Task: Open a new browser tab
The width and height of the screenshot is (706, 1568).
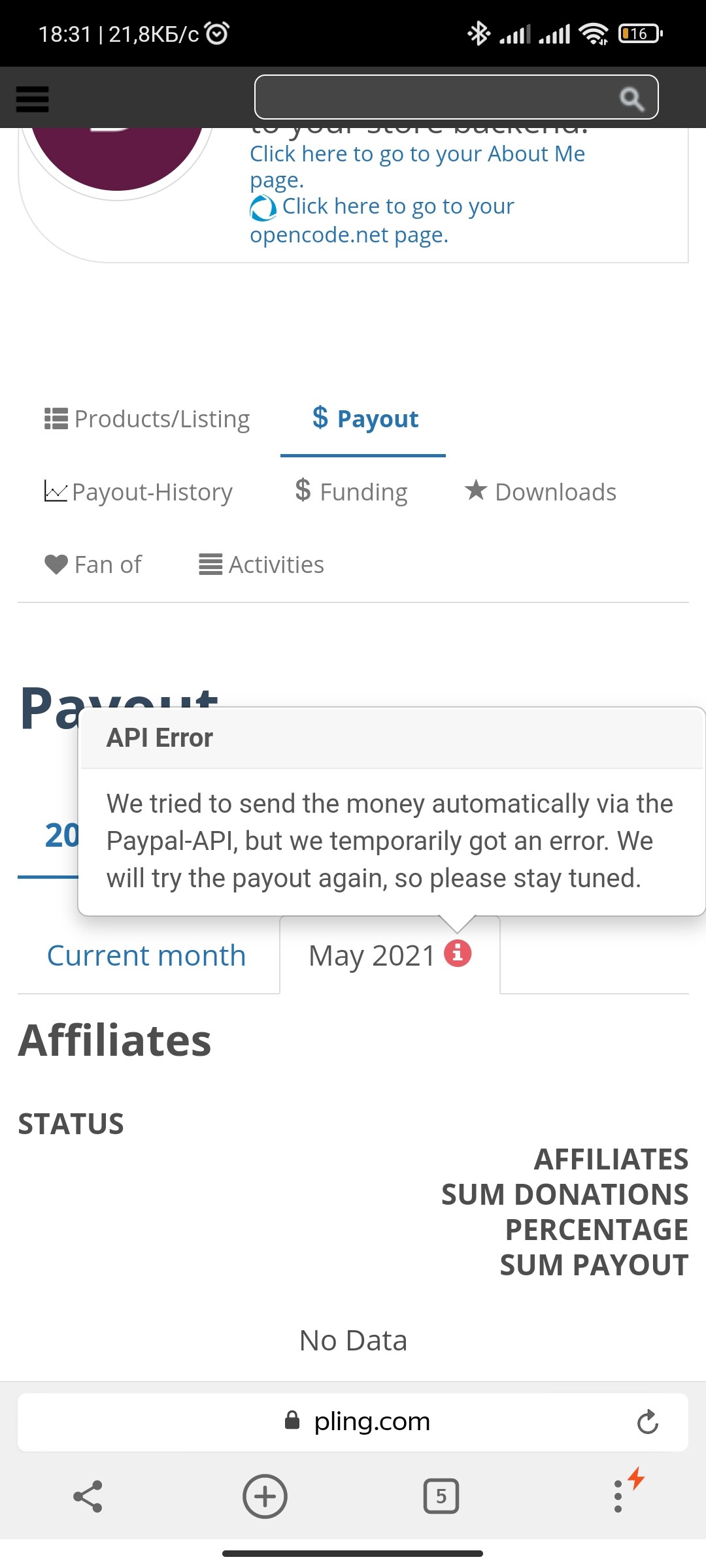Action: [265, 1496]
